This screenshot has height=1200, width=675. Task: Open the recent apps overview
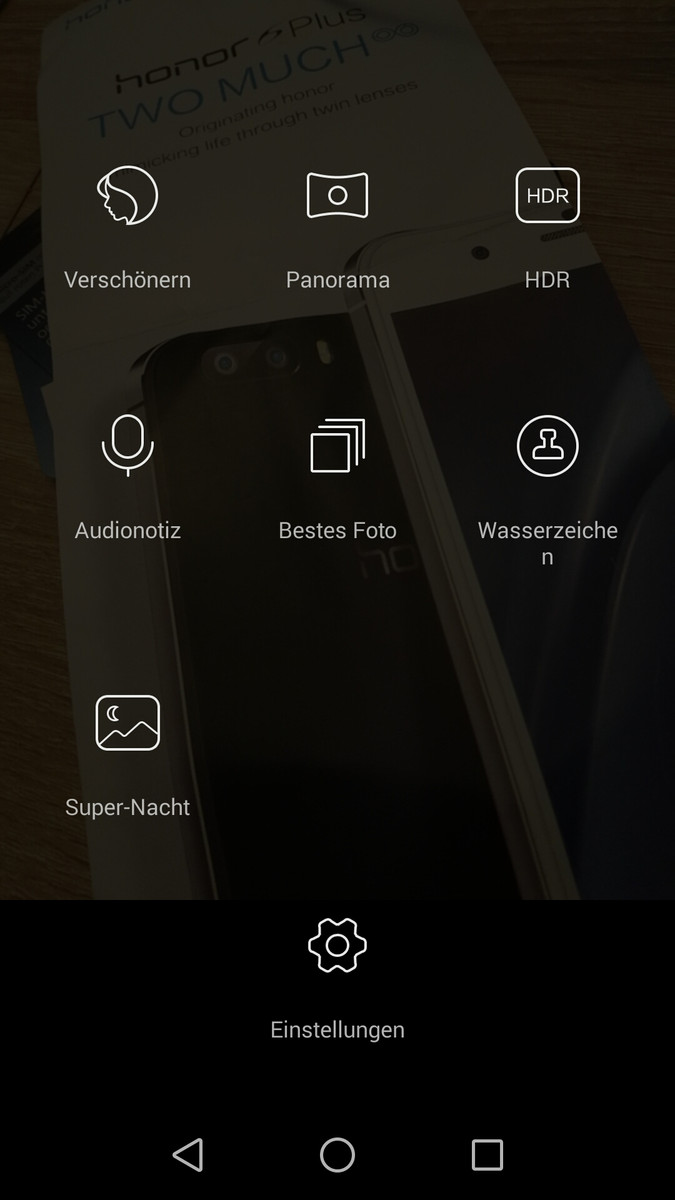[487, 1155]
